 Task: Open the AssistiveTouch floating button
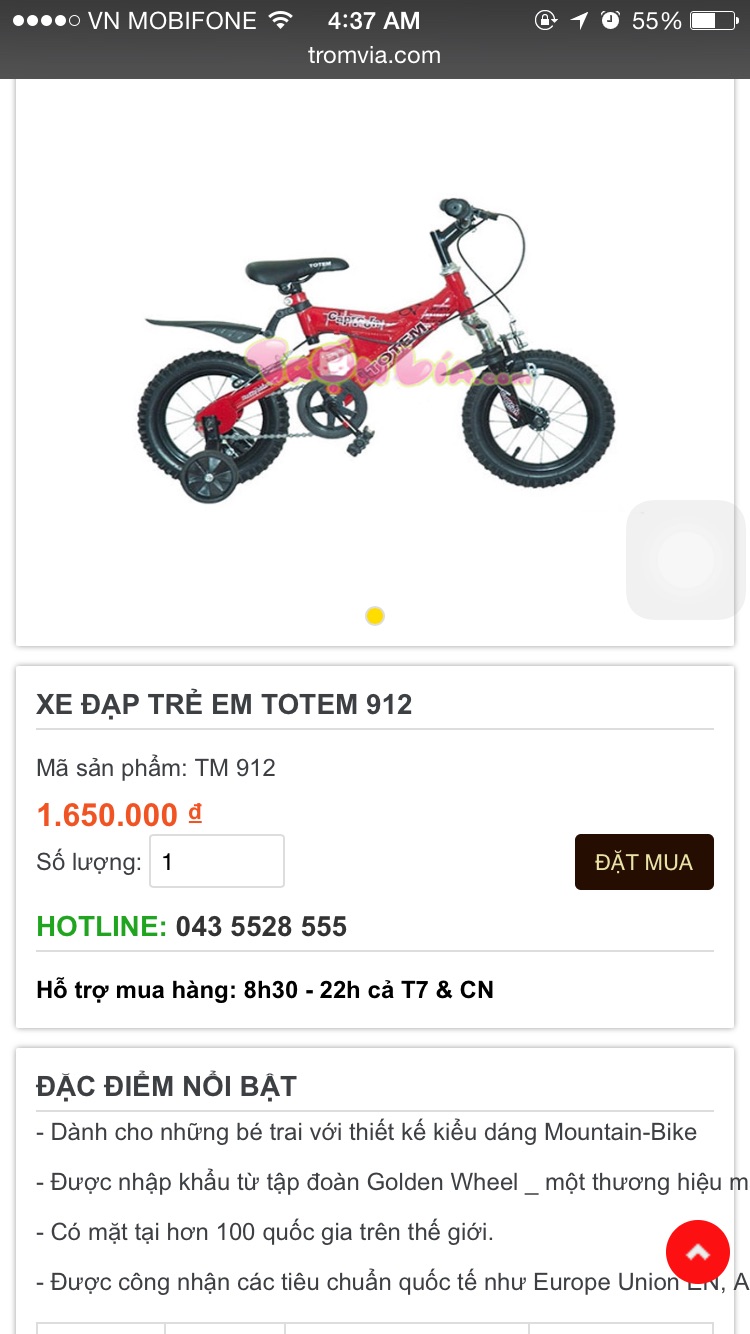[x=686, y=559]
